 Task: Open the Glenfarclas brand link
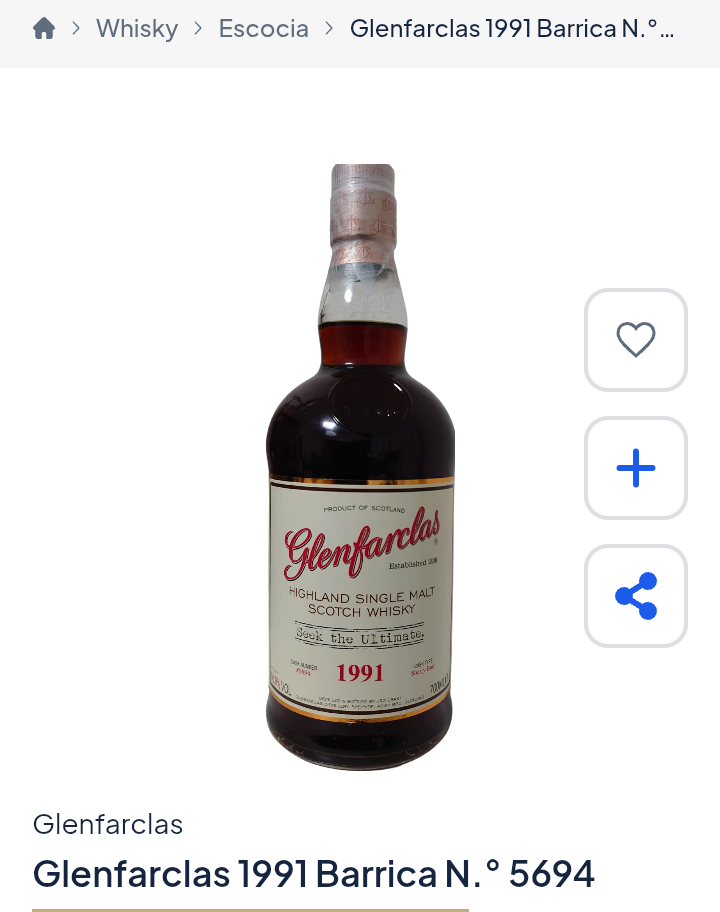108,824
